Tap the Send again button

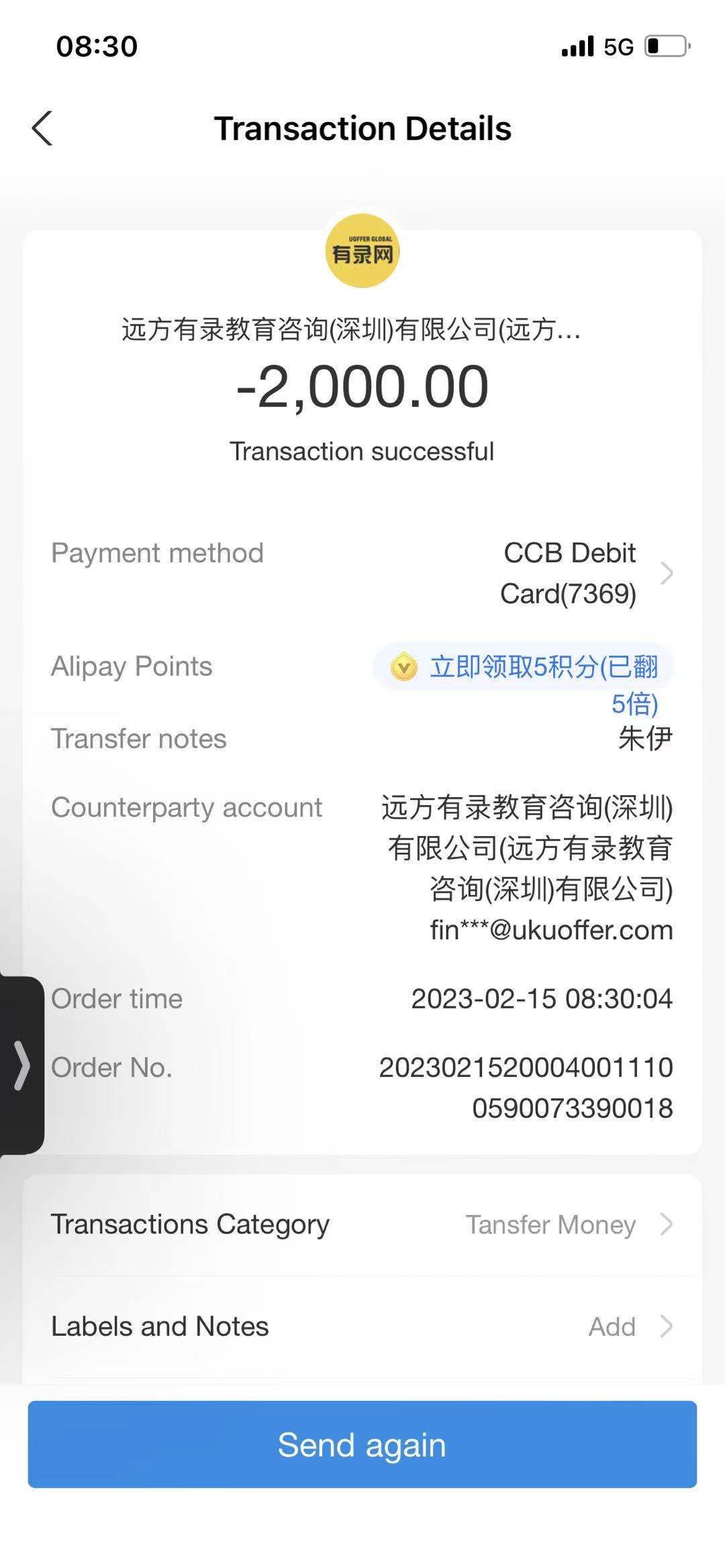(362, 1445)
